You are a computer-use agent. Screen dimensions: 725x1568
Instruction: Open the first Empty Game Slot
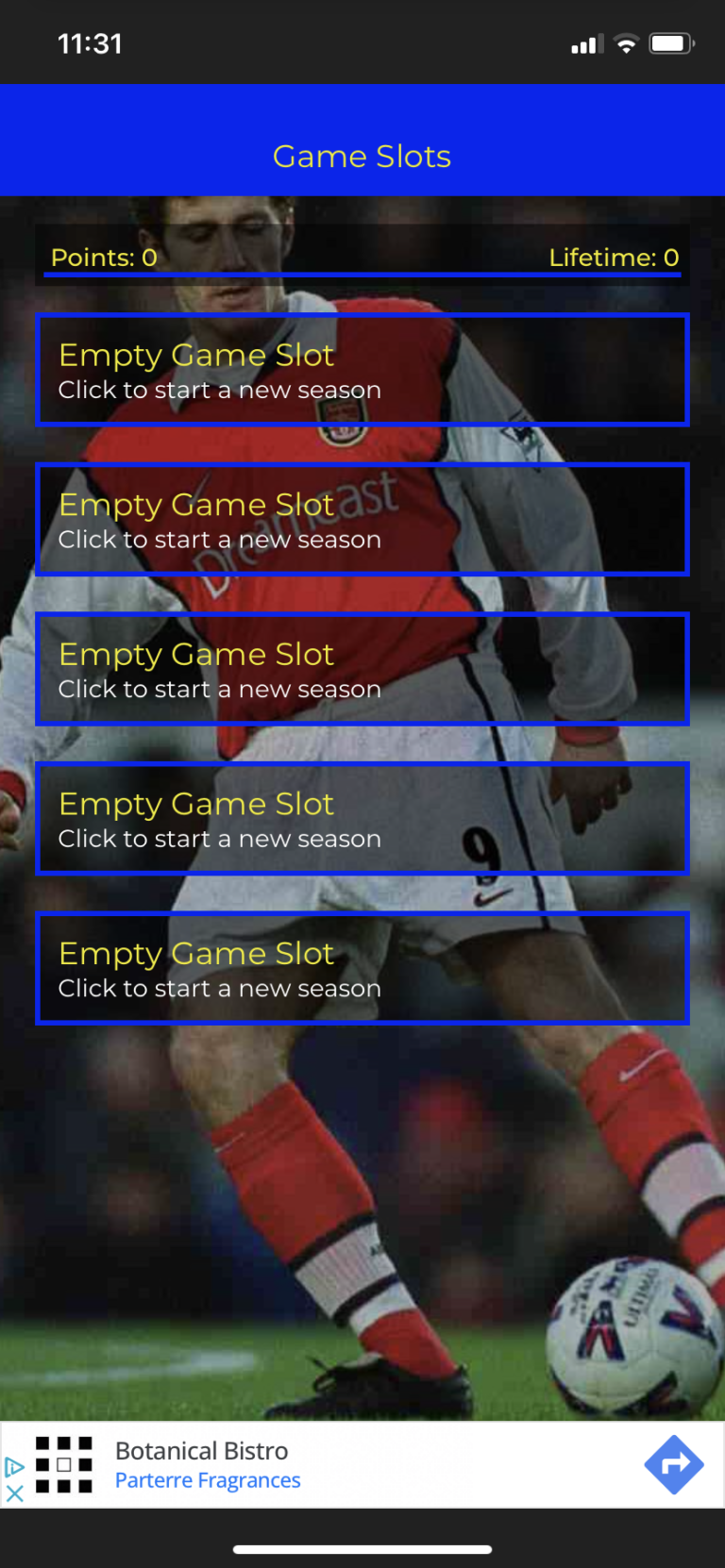point(362,369)
